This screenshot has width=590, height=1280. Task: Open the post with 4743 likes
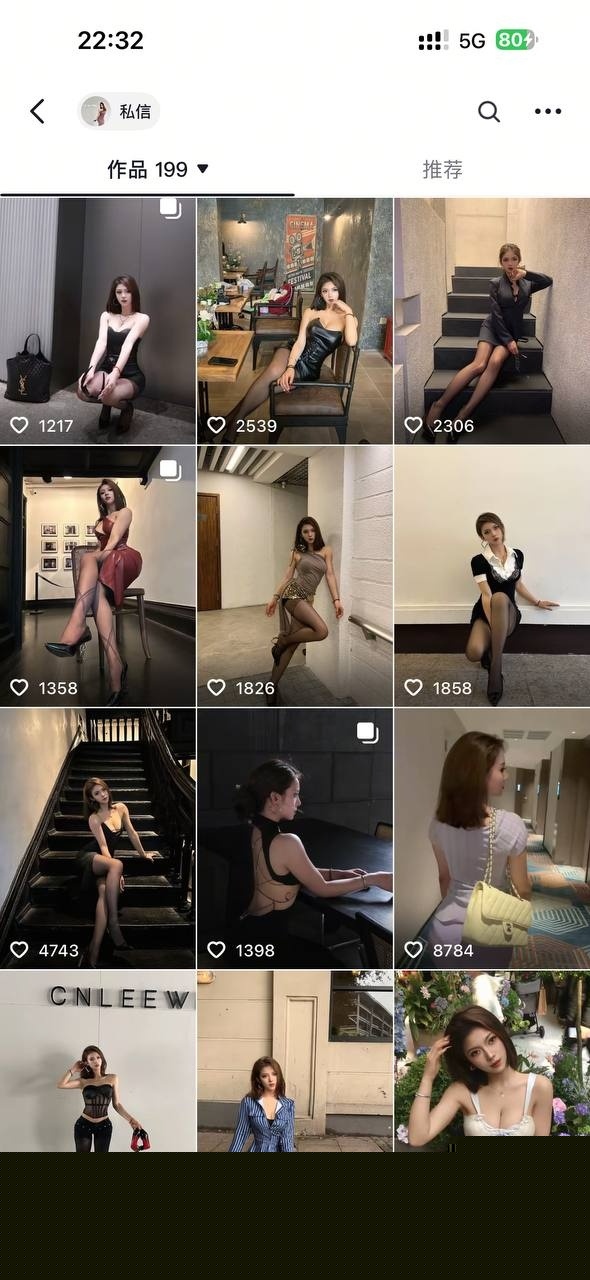(x=97, y=838)
